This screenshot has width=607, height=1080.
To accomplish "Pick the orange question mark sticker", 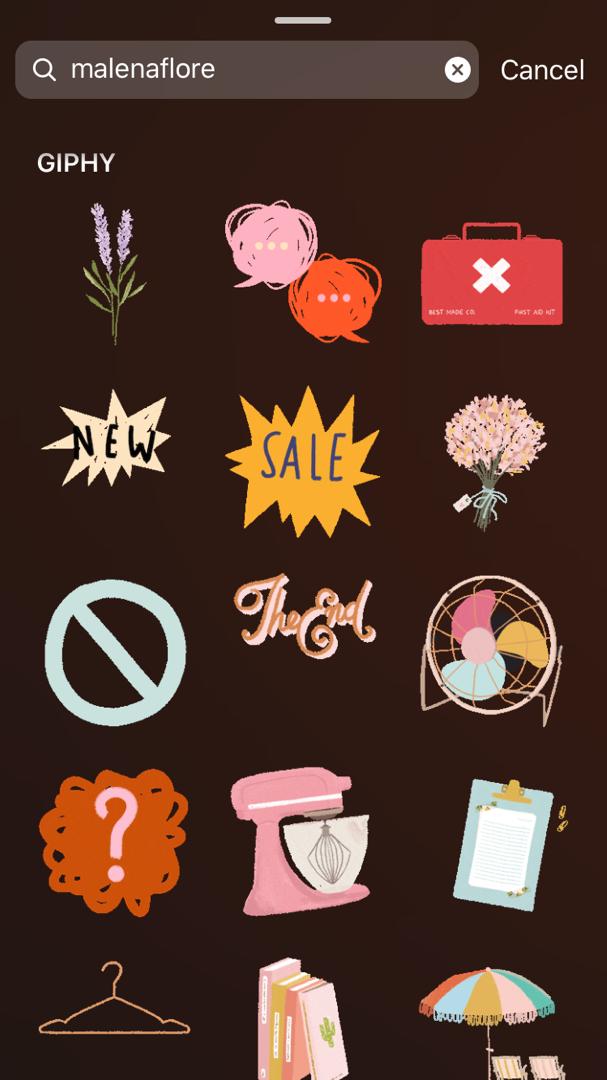I will pyautogui.click(x=114, y=841).
